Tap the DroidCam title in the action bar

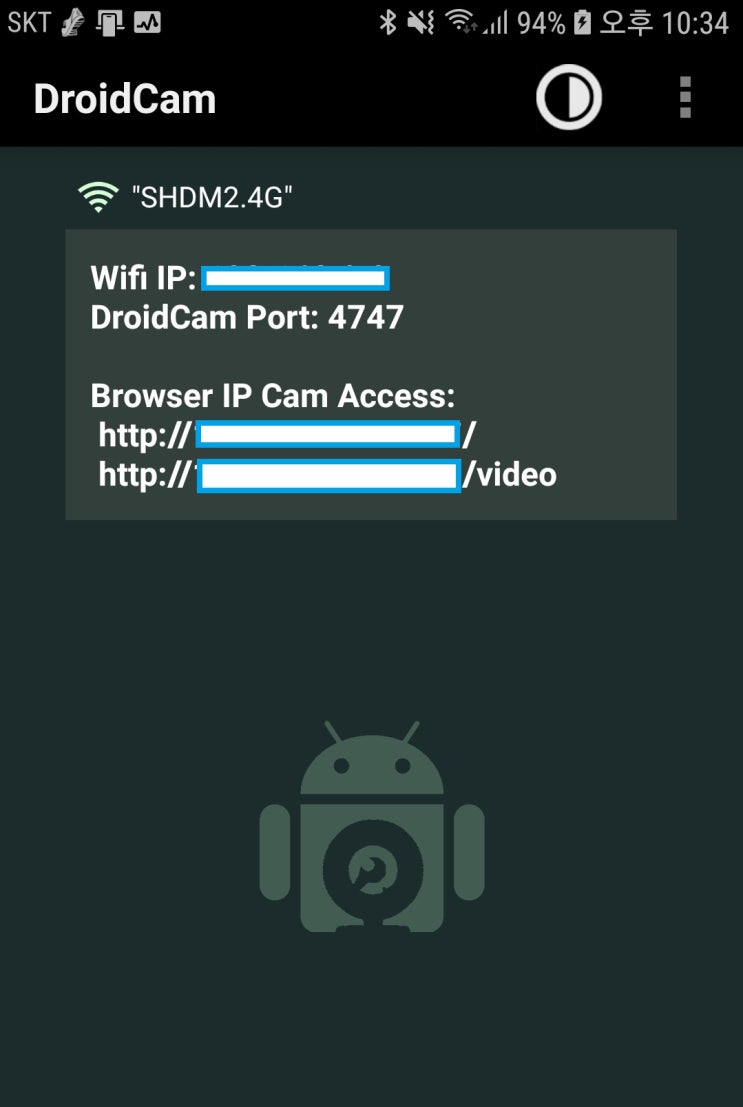[124, 97]
